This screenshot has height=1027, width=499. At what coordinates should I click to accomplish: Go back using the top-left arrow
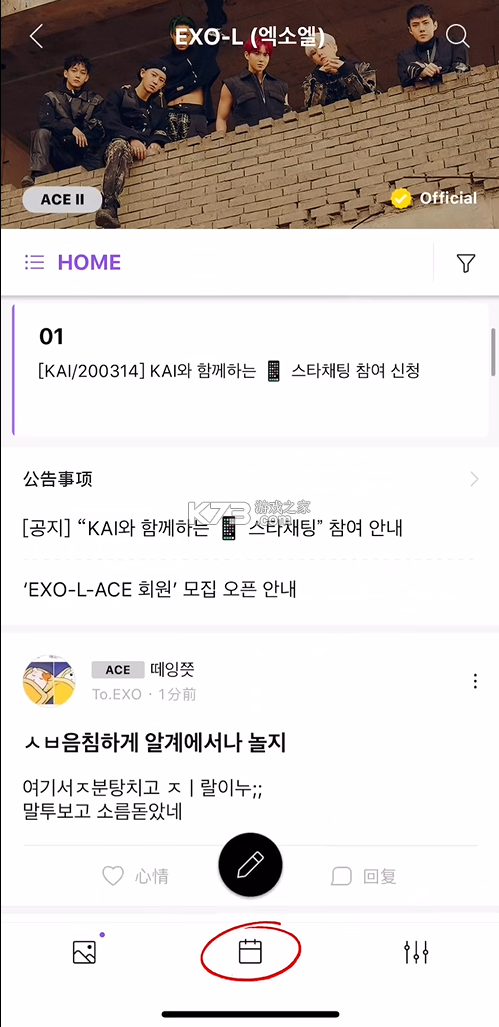coord(37,36)
